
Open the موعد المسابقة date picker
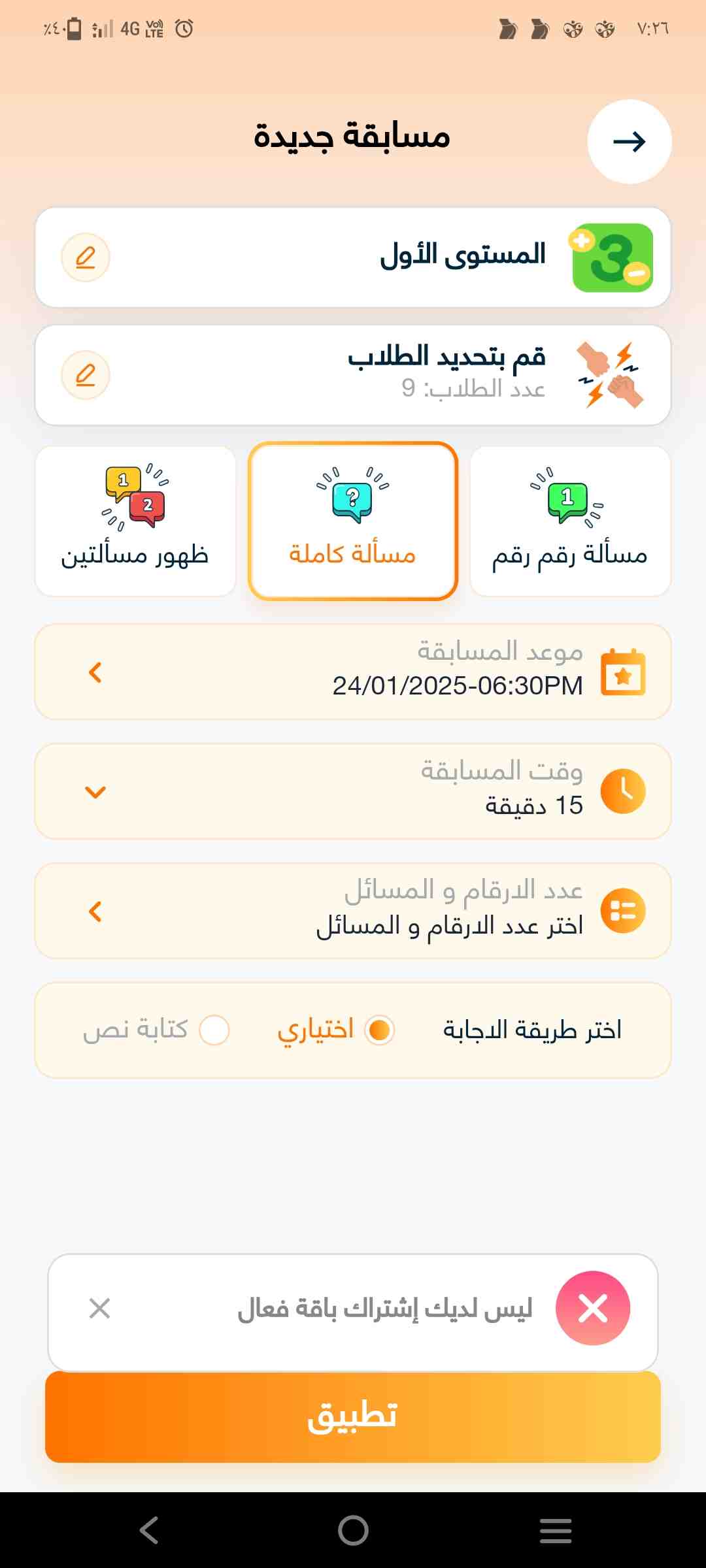pyautogui.click(x=353, y=672)
